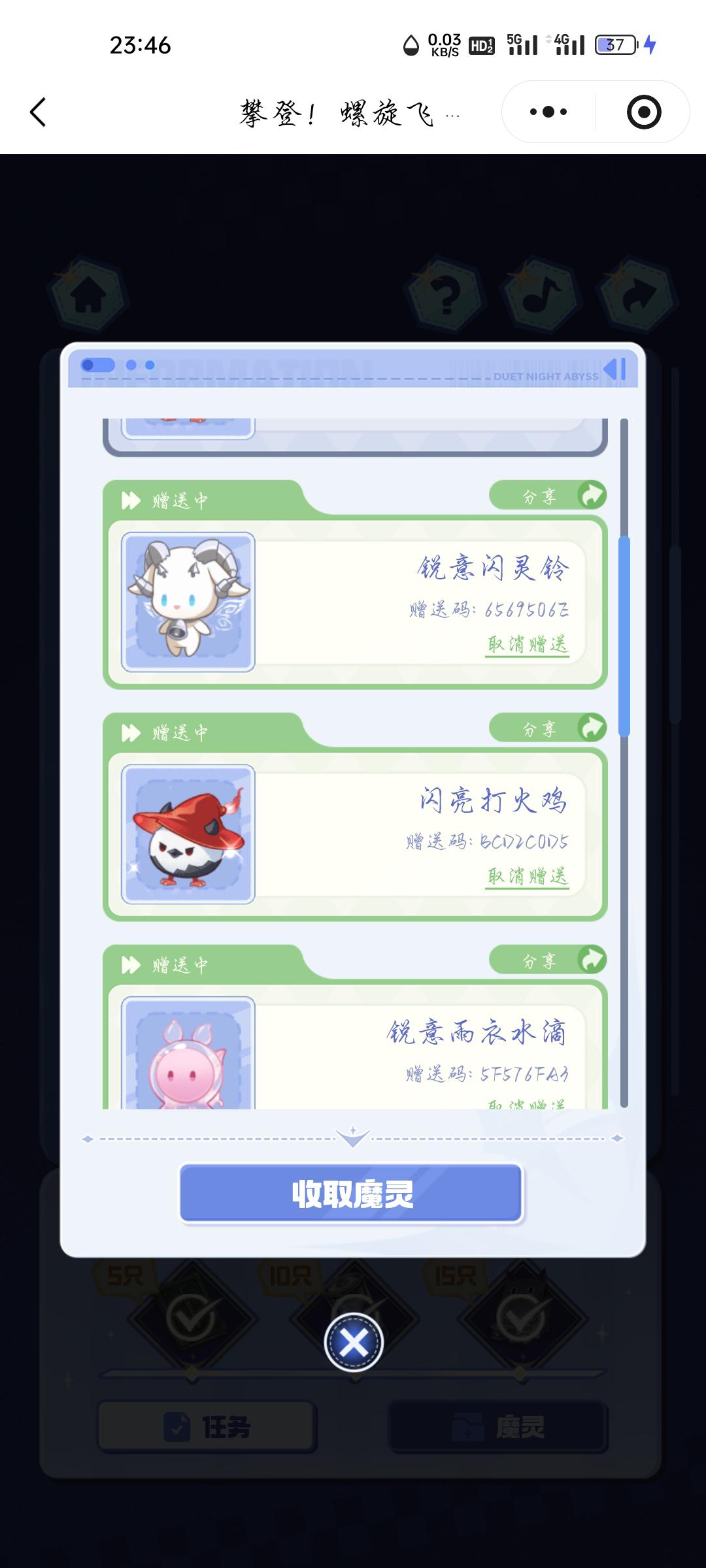The height and width of the screenshot is (1568, 706).
Task: Share the 锐意闪灵铃 gift
Action: (x=548, y=496)
